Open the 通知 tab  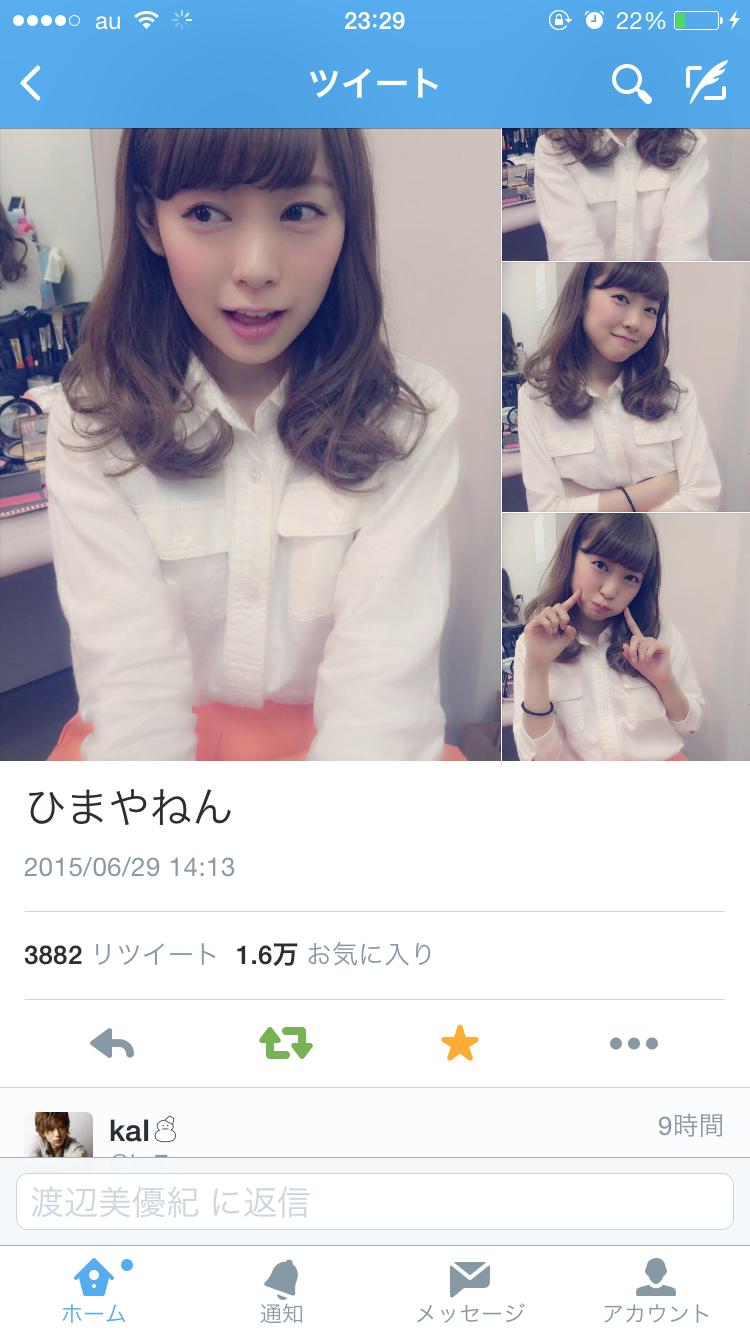(x=281, y=1290)
